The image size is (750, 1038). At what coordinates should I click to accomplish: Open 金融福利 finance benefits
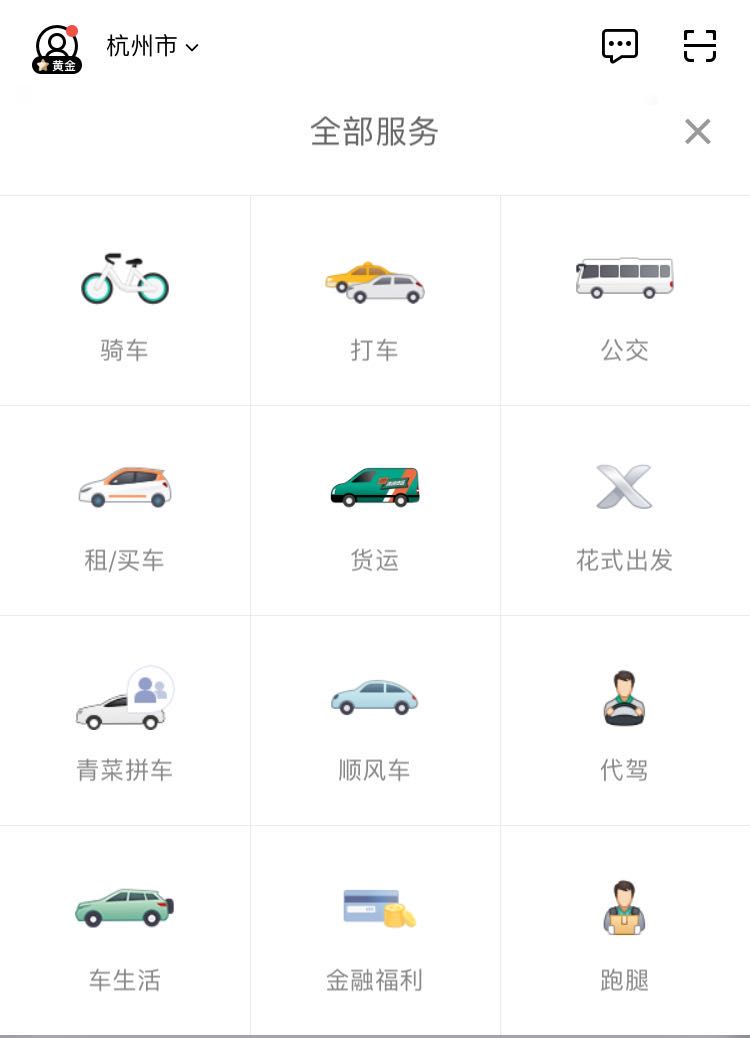tap(375, 930)
